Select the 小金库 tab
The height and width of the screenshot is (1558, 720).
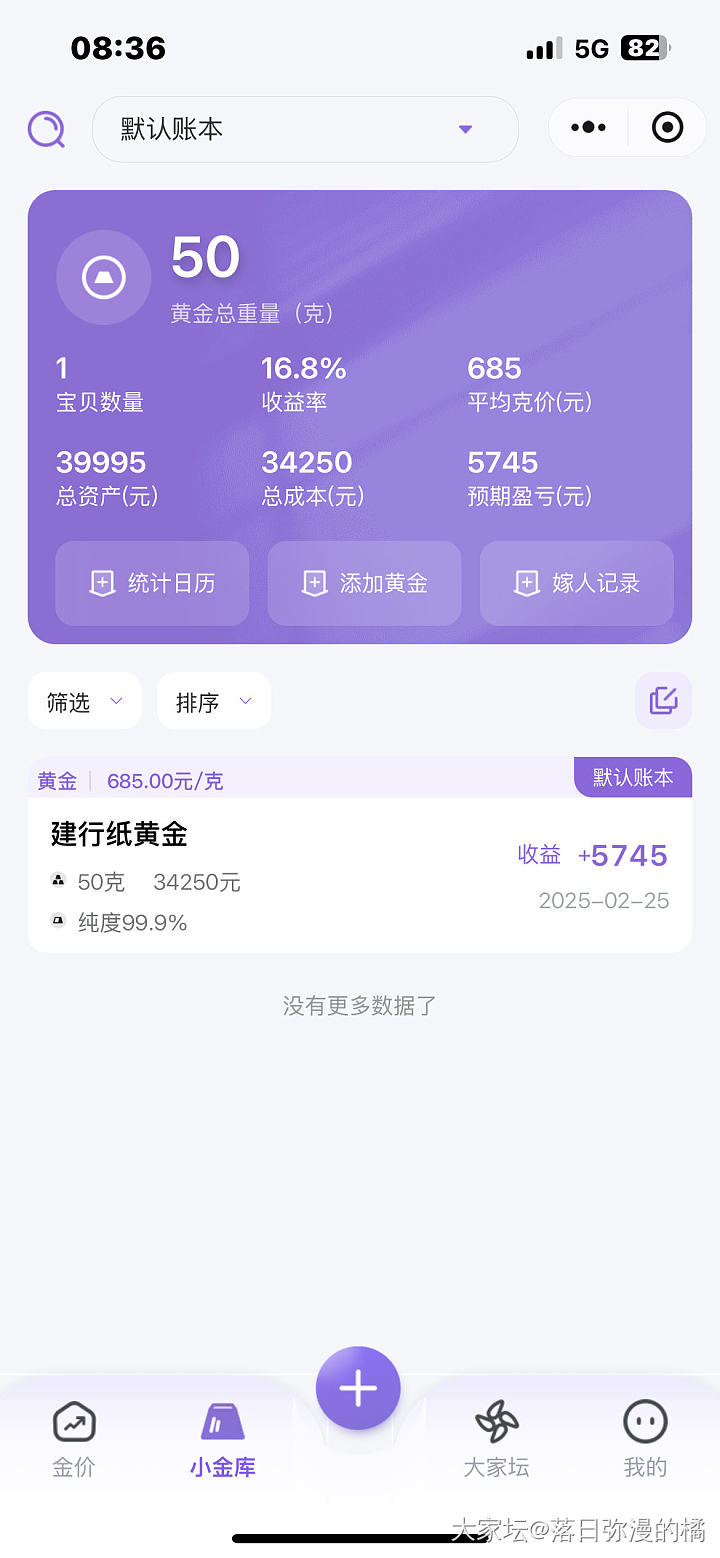[x=223, y=1438]
